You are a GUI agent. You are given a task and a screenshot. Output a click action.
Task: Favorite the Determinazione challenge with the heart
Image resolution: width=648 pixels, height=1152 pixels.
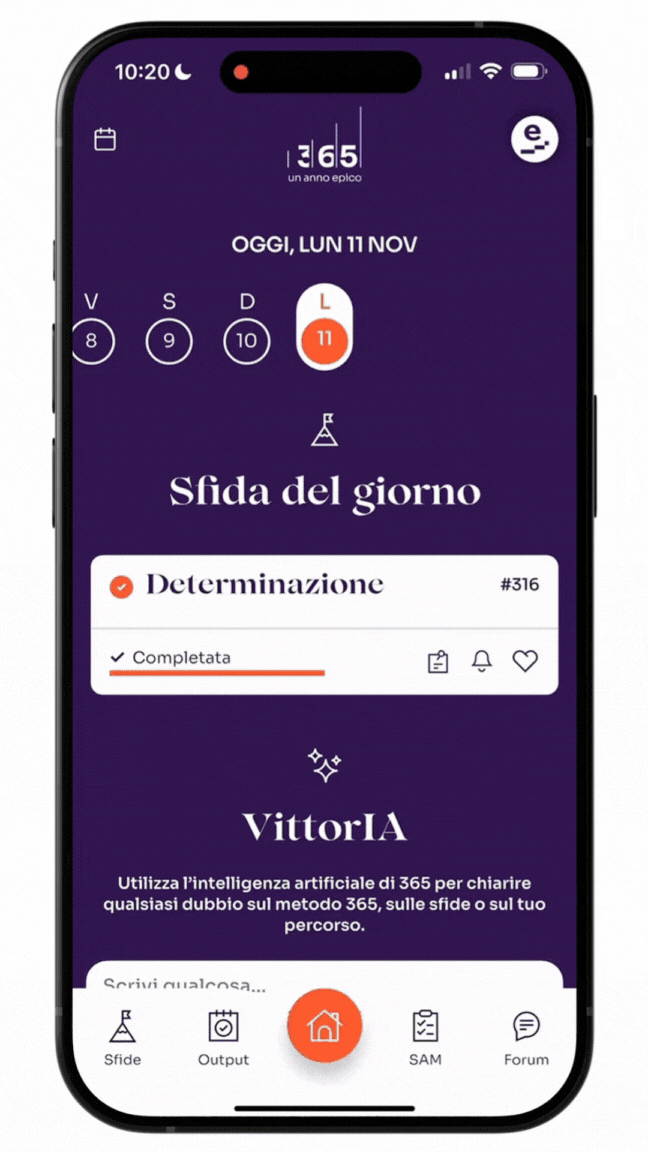pos(525,661)
